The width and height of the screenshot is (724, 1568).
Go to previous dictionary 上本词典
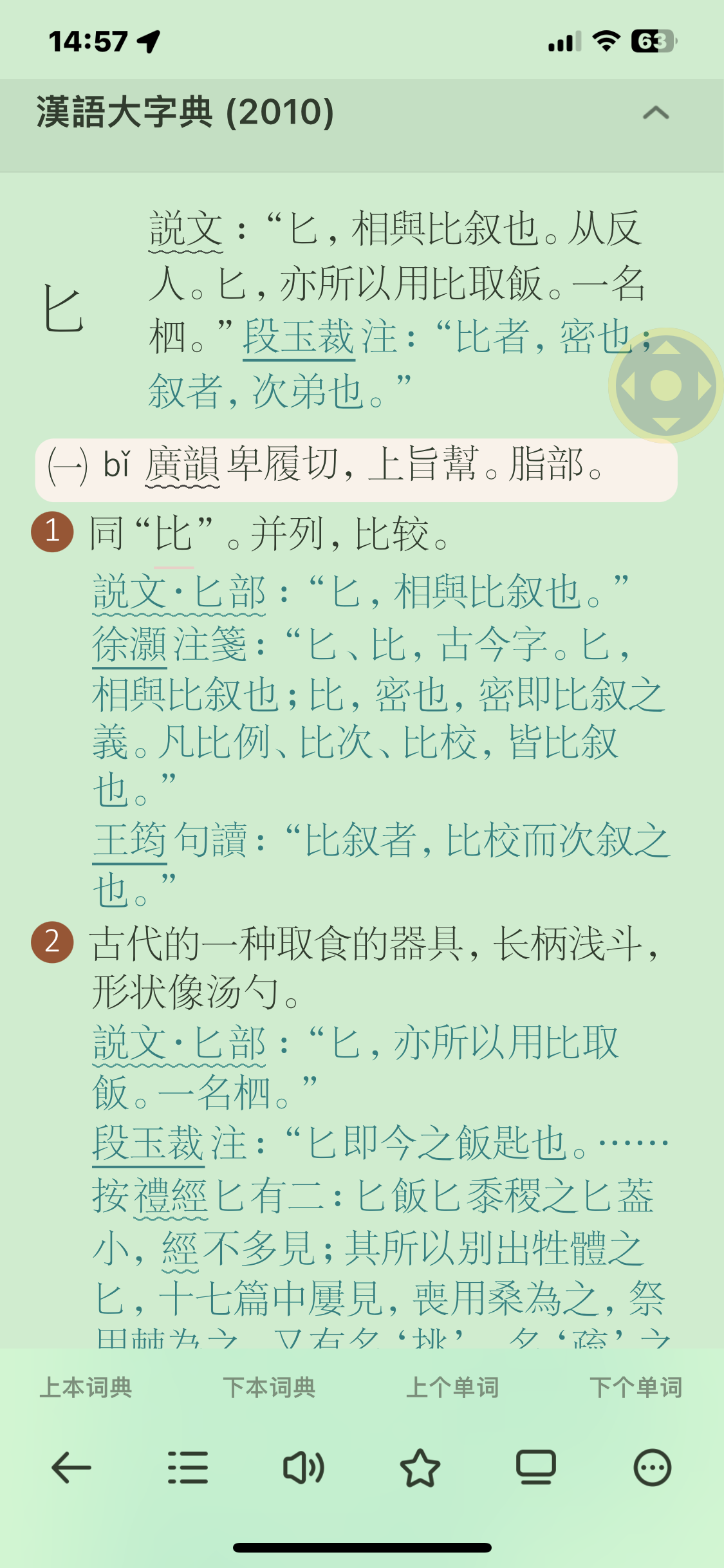point(86,1387)
